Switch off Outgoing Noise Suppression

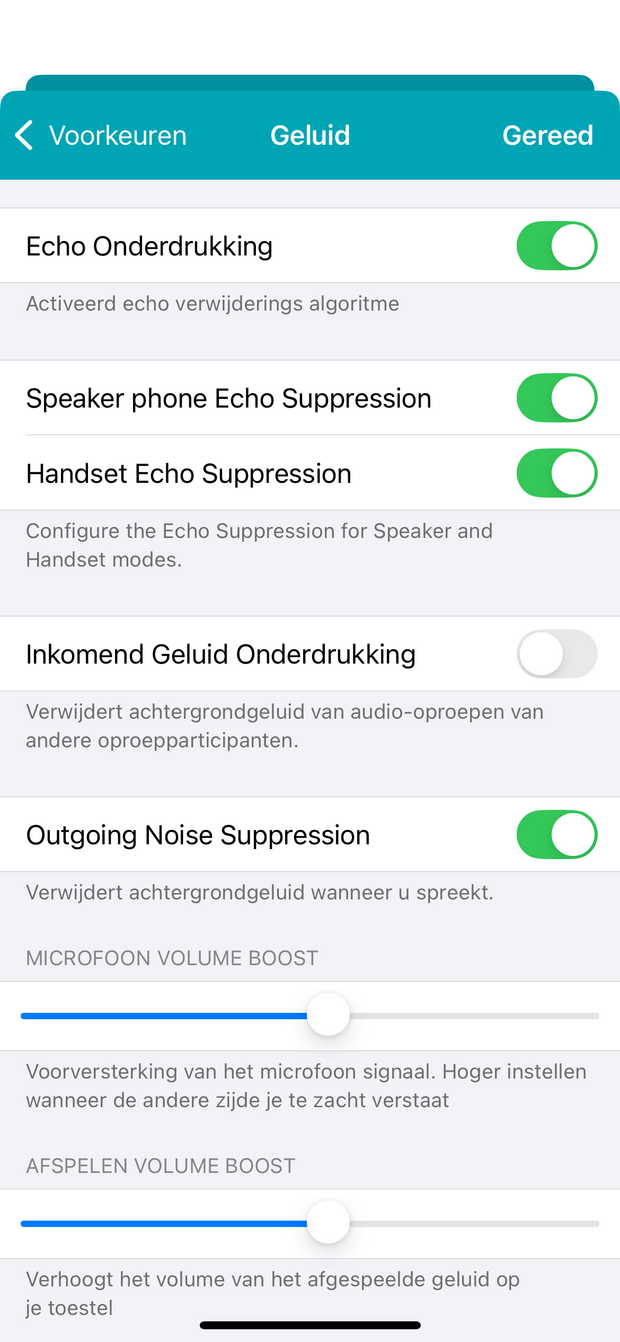pos(557,835)
